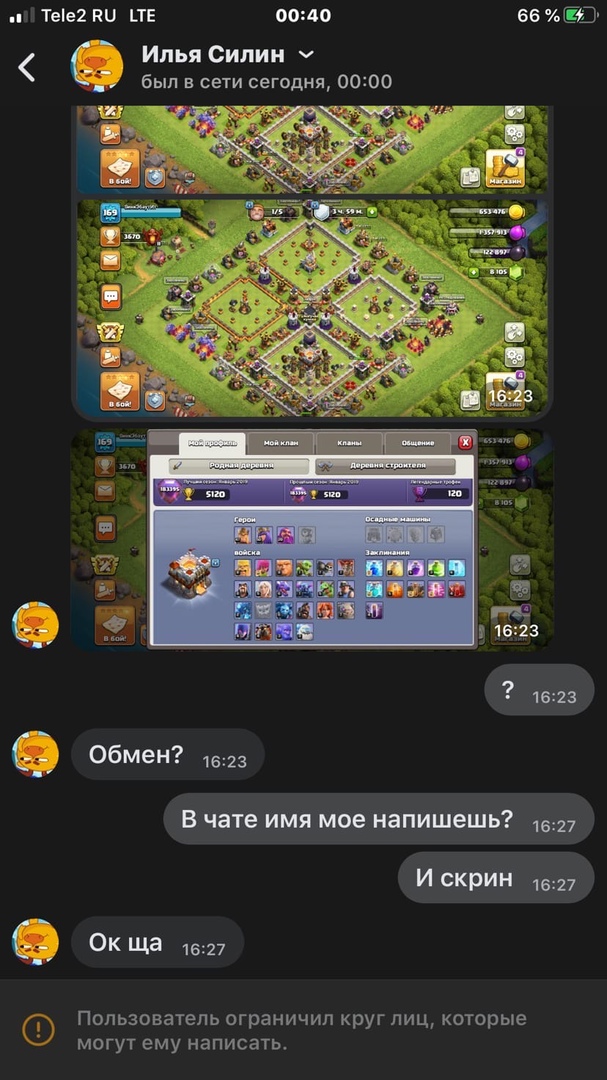Open the village screenshot with 3670 trophies
607x1080 pixels.
coord(311,306)
